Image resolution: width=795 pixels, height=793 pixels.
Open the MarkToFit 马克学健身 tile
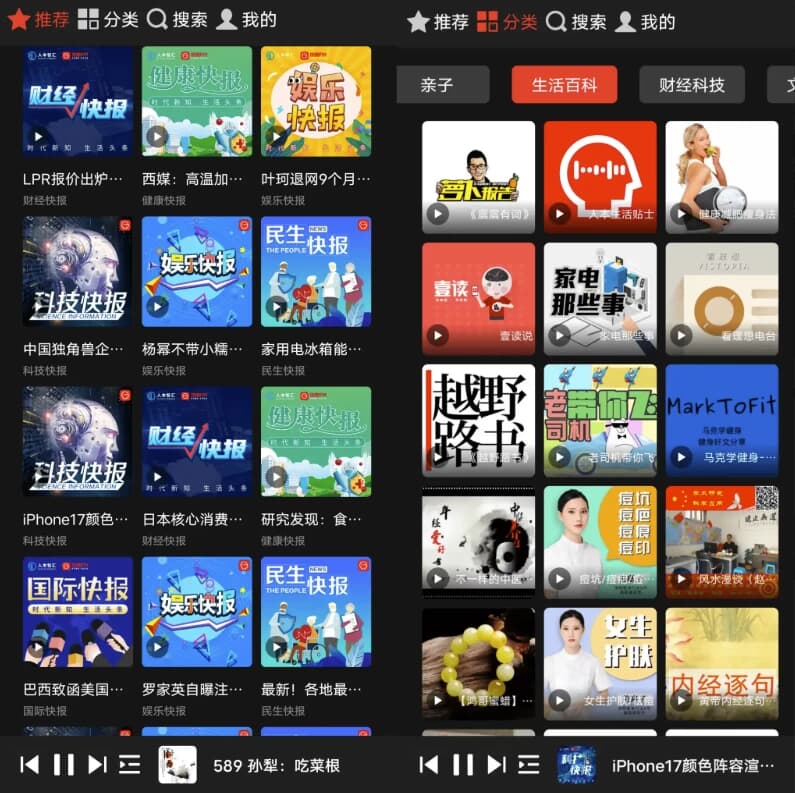[x=721, y=420]
